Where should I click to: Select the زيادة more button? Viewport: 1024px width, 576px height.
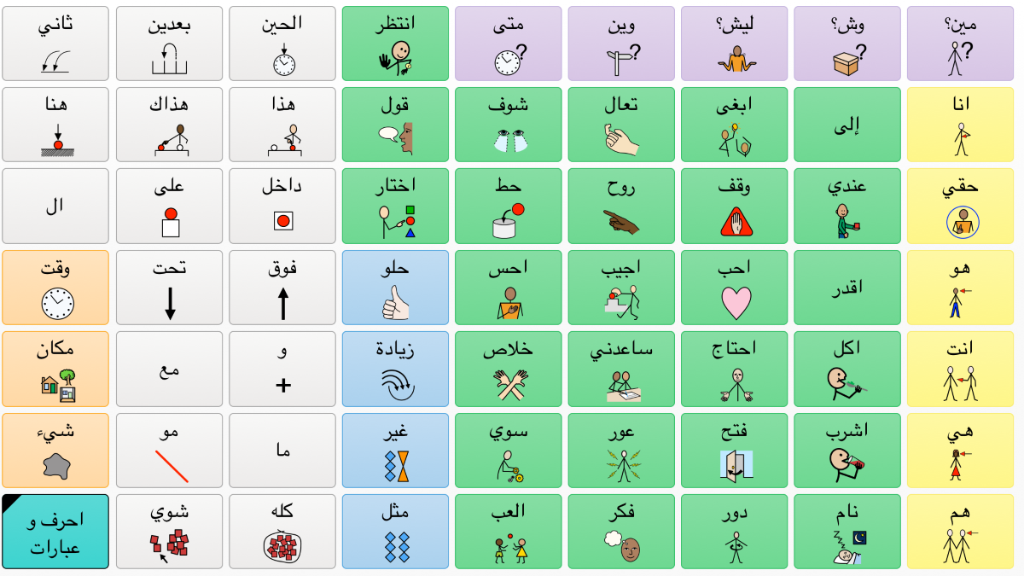click(396, 368)
